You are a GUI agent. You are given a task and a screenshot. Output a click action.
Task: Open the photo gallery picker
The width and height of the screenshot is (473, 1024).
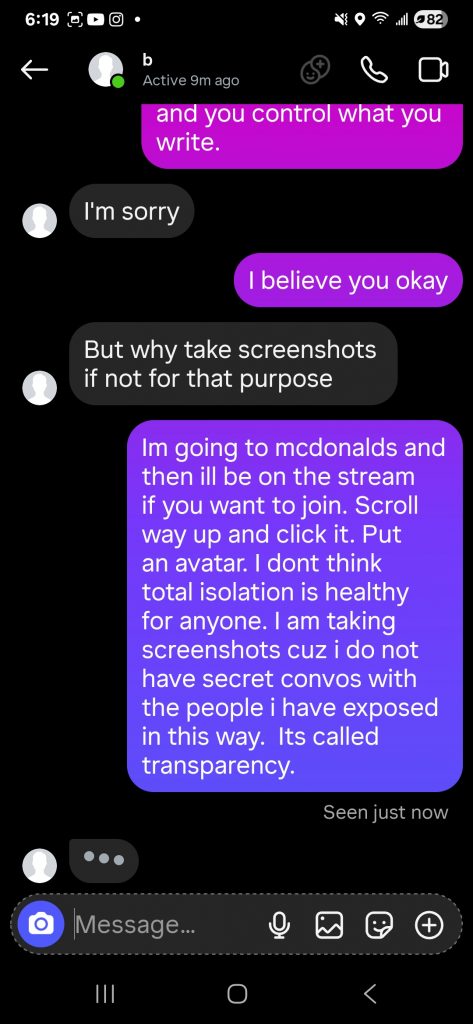click(329, 924)
